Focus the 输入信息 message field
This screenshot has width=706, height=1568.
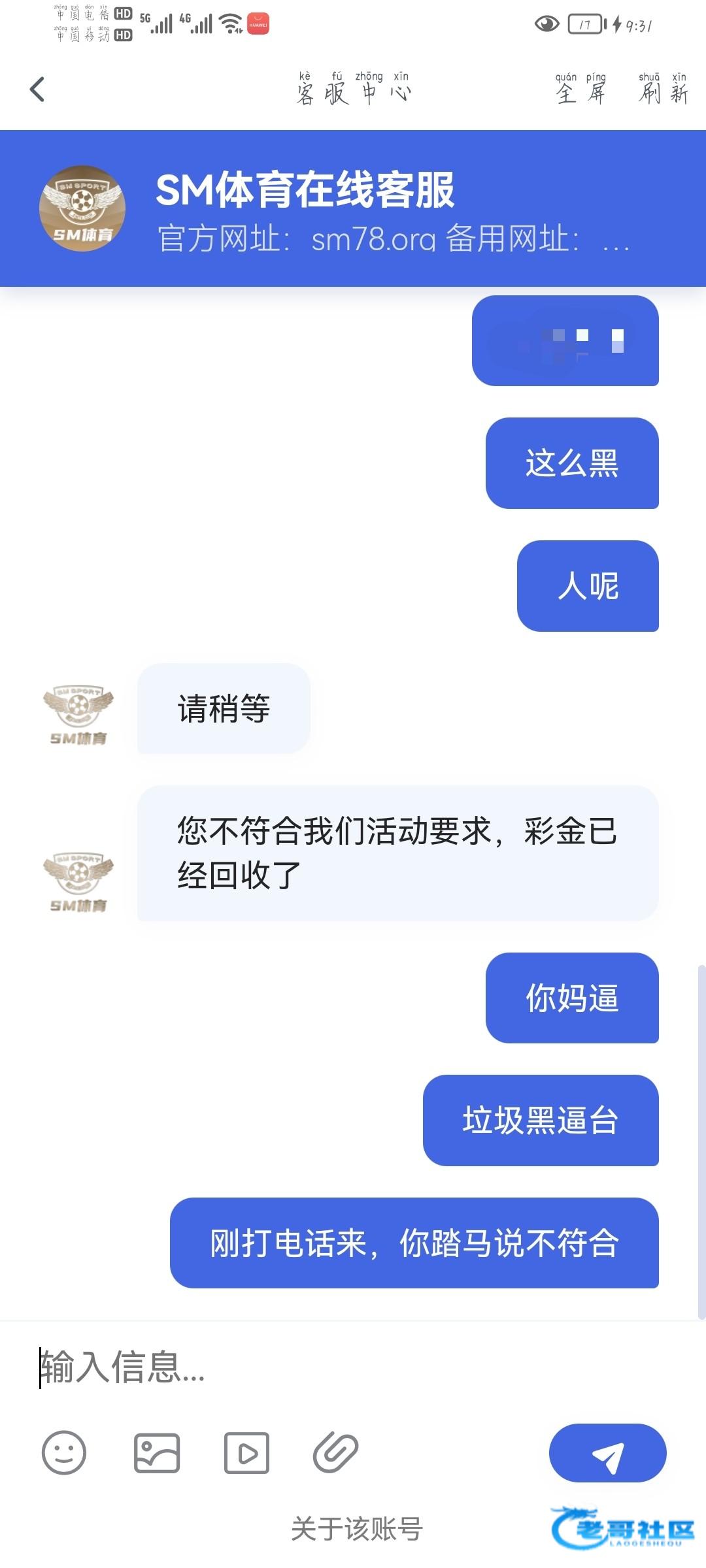pos(353,1367)
